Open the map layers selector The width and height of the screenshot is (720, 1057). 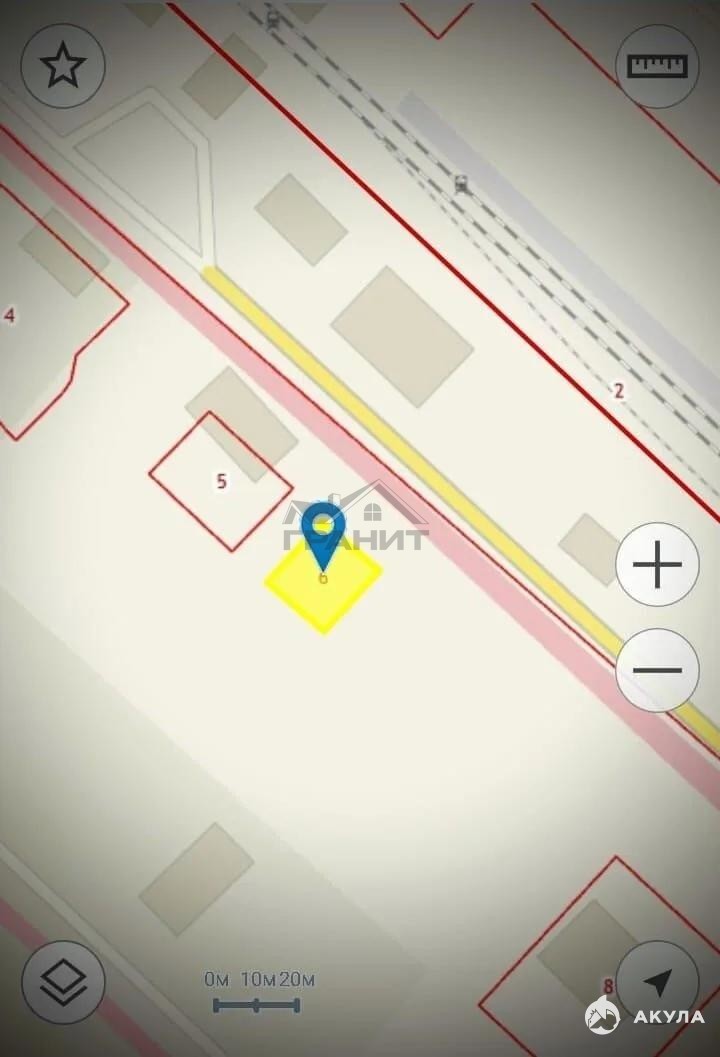63,982
